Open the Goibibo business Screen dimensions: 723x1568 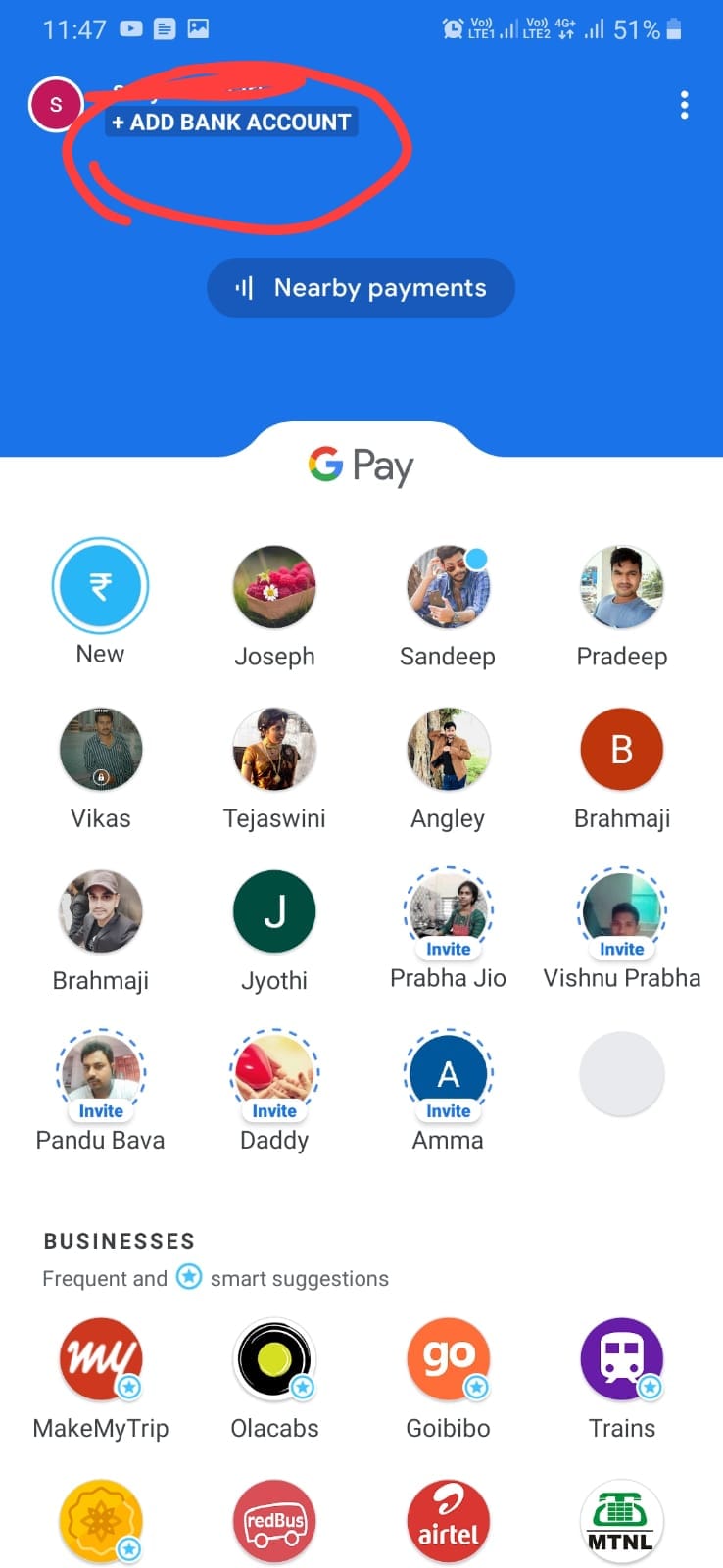[448, 1360]
